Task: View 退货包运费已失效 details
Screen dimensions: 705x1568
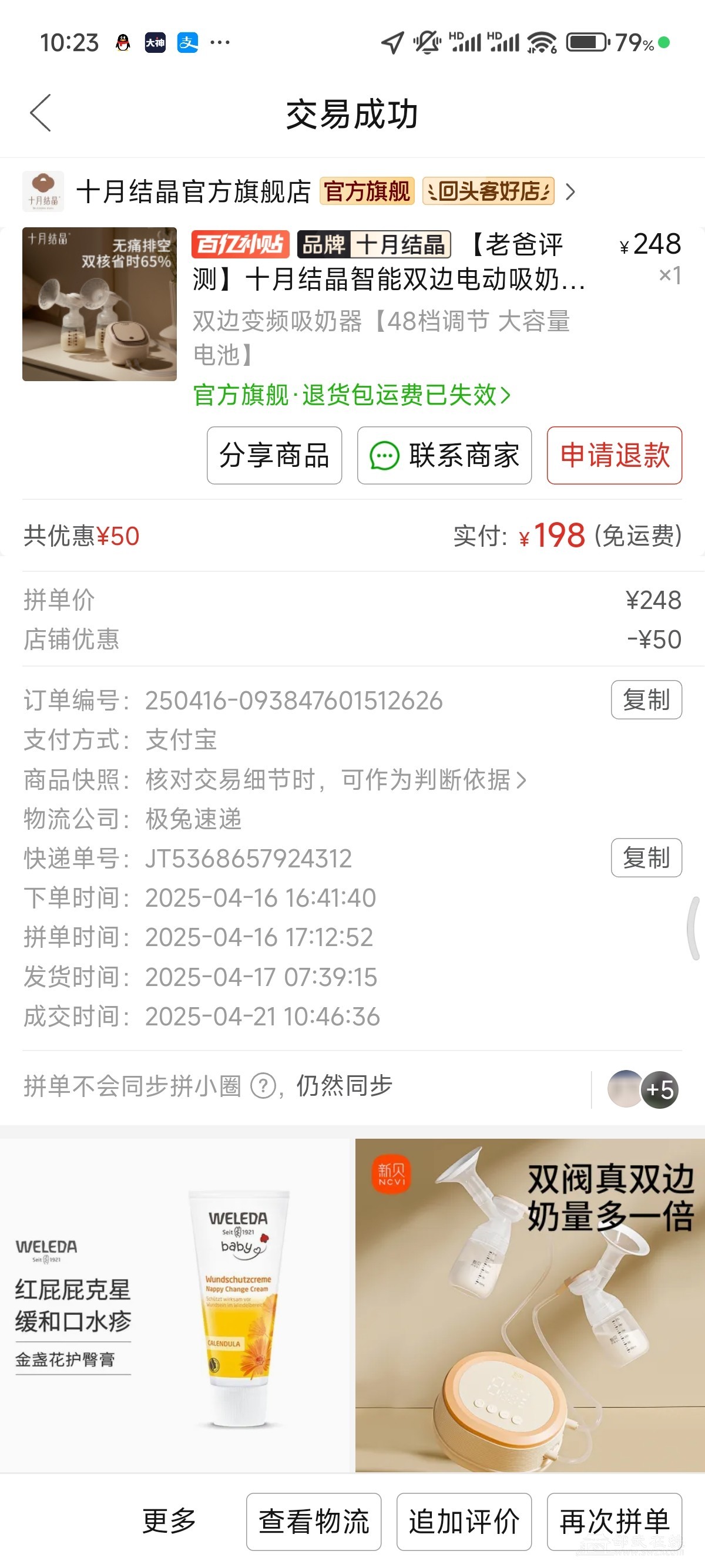Action: [x=351, y=395]
